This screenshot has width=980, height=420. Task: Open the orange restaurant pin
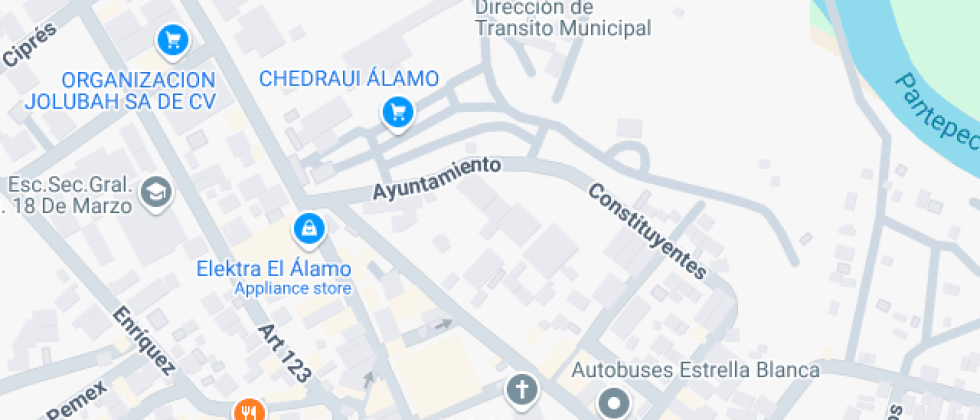pos(248,410)
